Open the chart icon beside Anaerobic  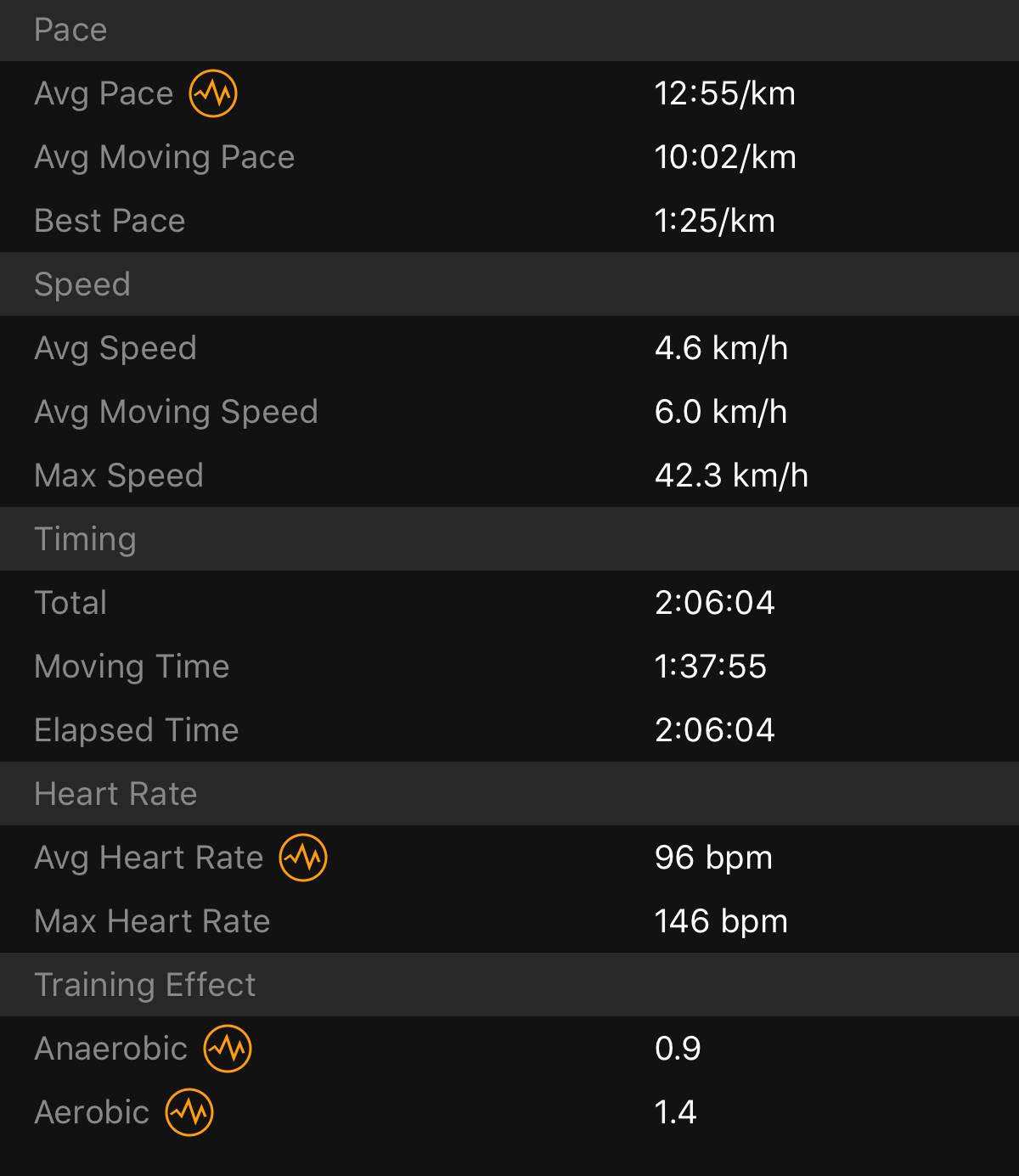coord(227,1049)
